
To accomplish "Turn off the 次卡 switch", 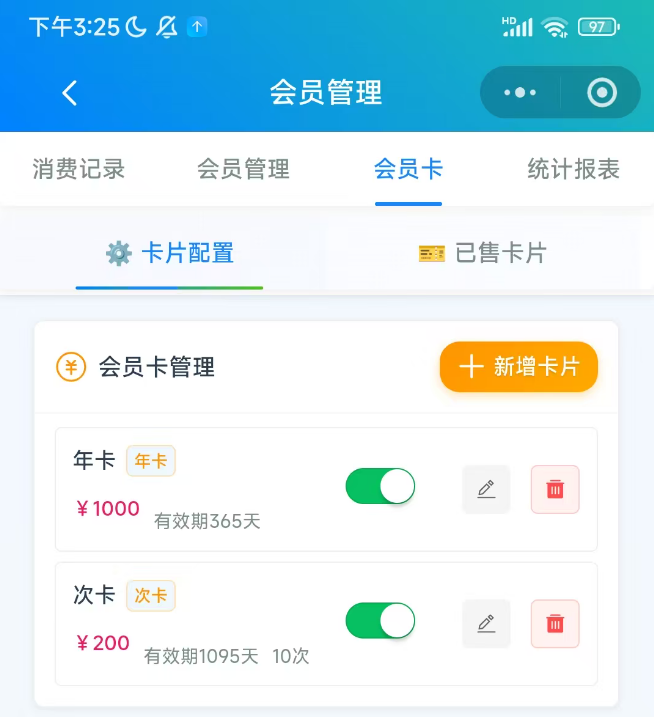I will click(380, 621).
